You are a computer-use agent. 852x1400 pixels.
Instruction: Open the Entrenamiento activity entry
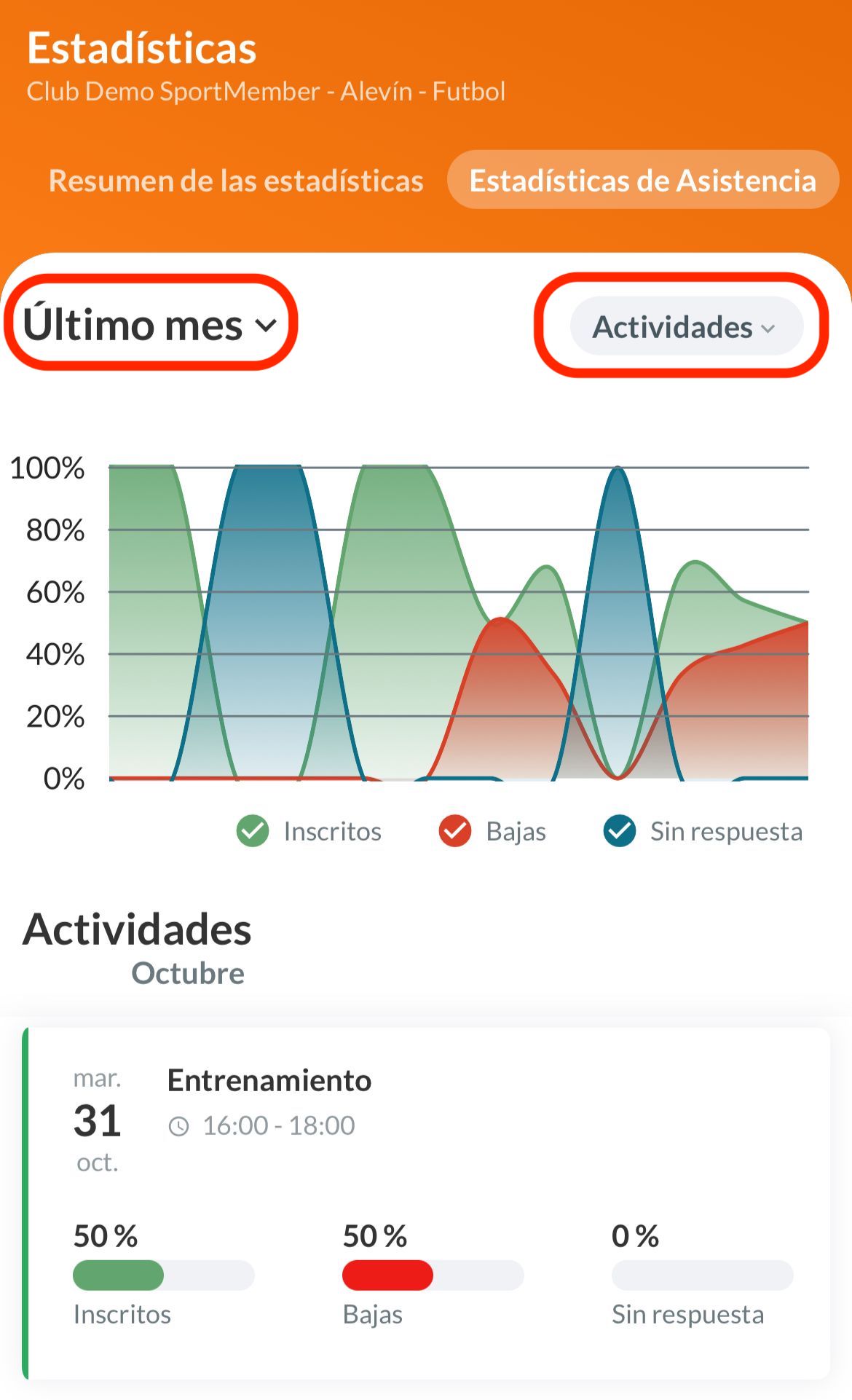269,1081
